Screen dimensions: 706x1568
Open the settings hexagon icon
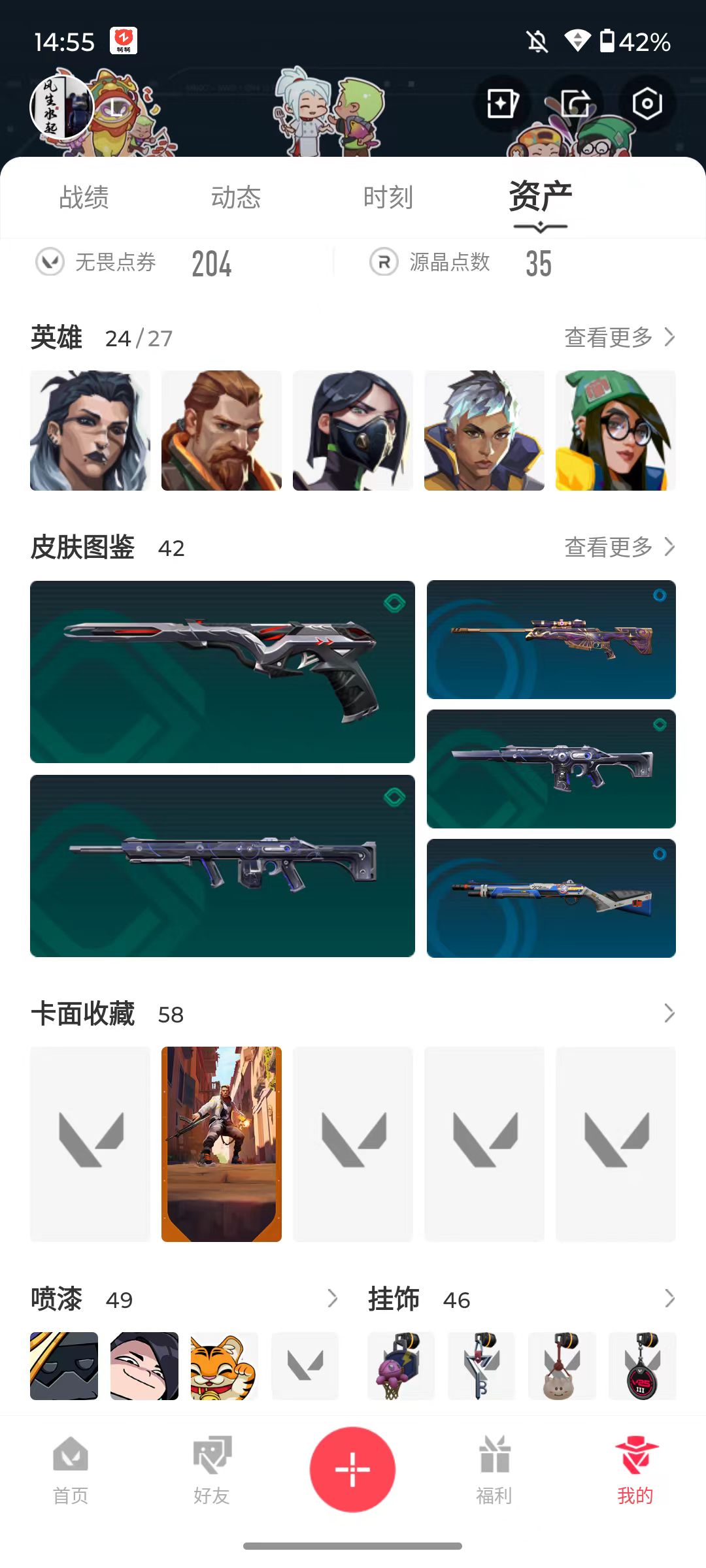pos(647,104)
